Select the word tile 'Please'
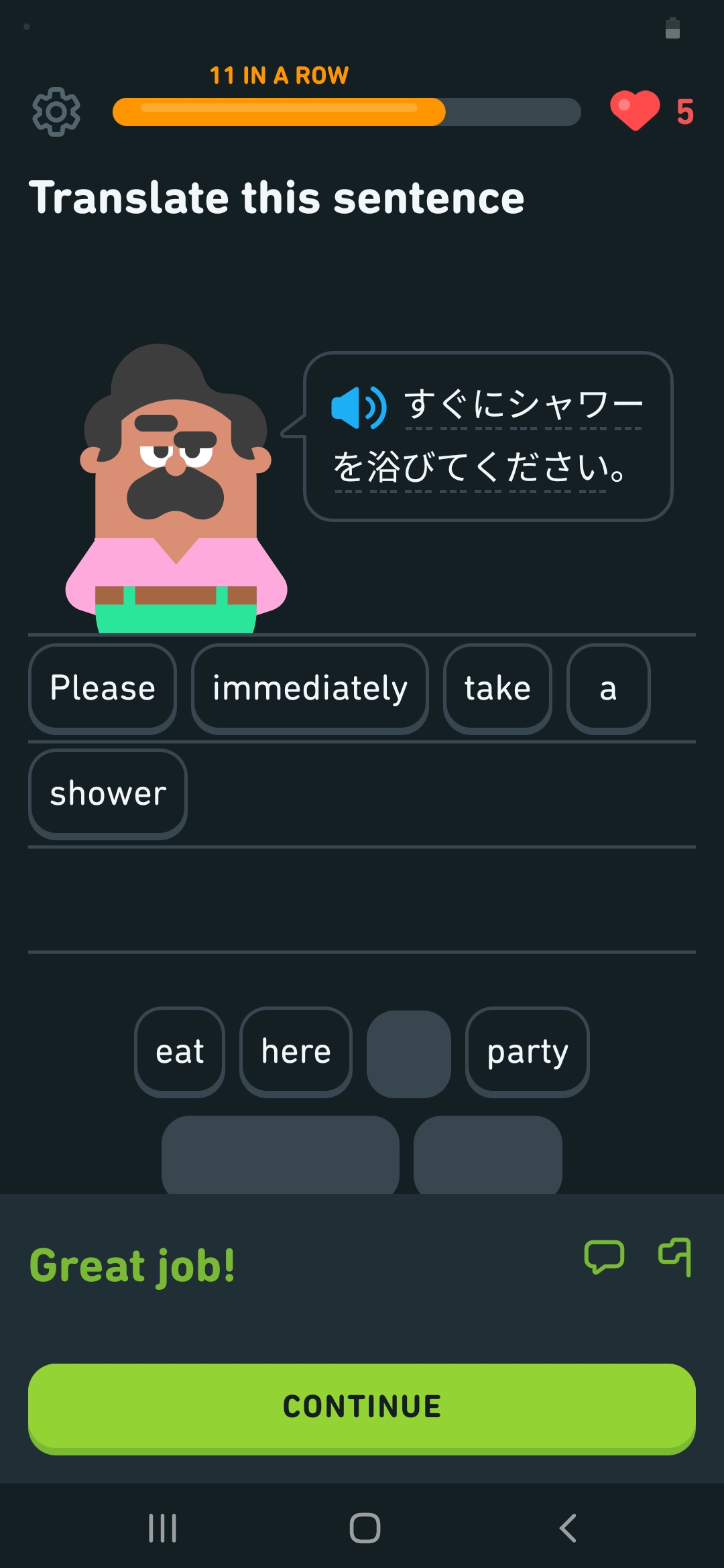 pos(102,688)
